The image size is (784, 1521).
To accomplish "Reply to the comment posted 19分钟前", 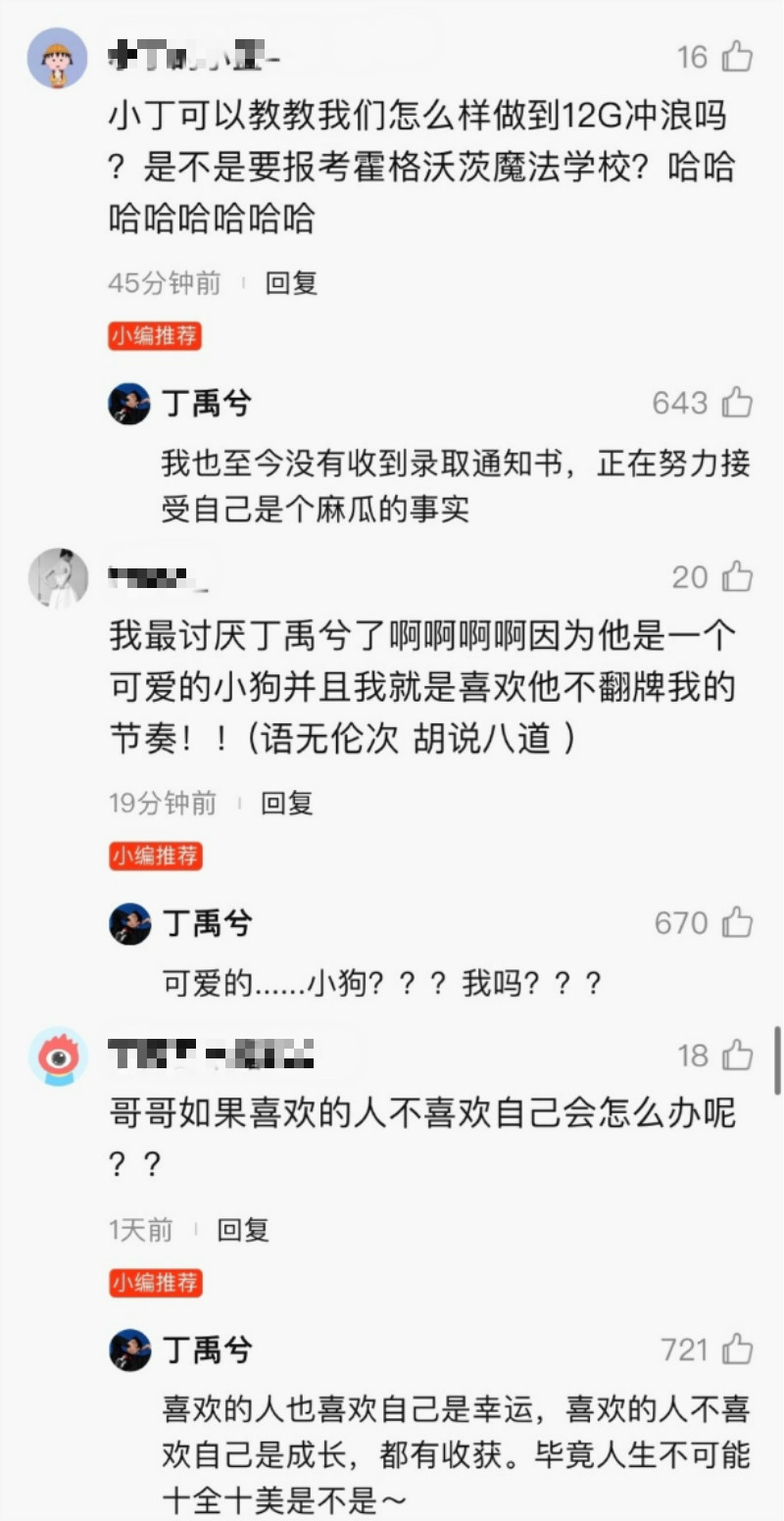I will pyautogui.click(x=286, y=804).
